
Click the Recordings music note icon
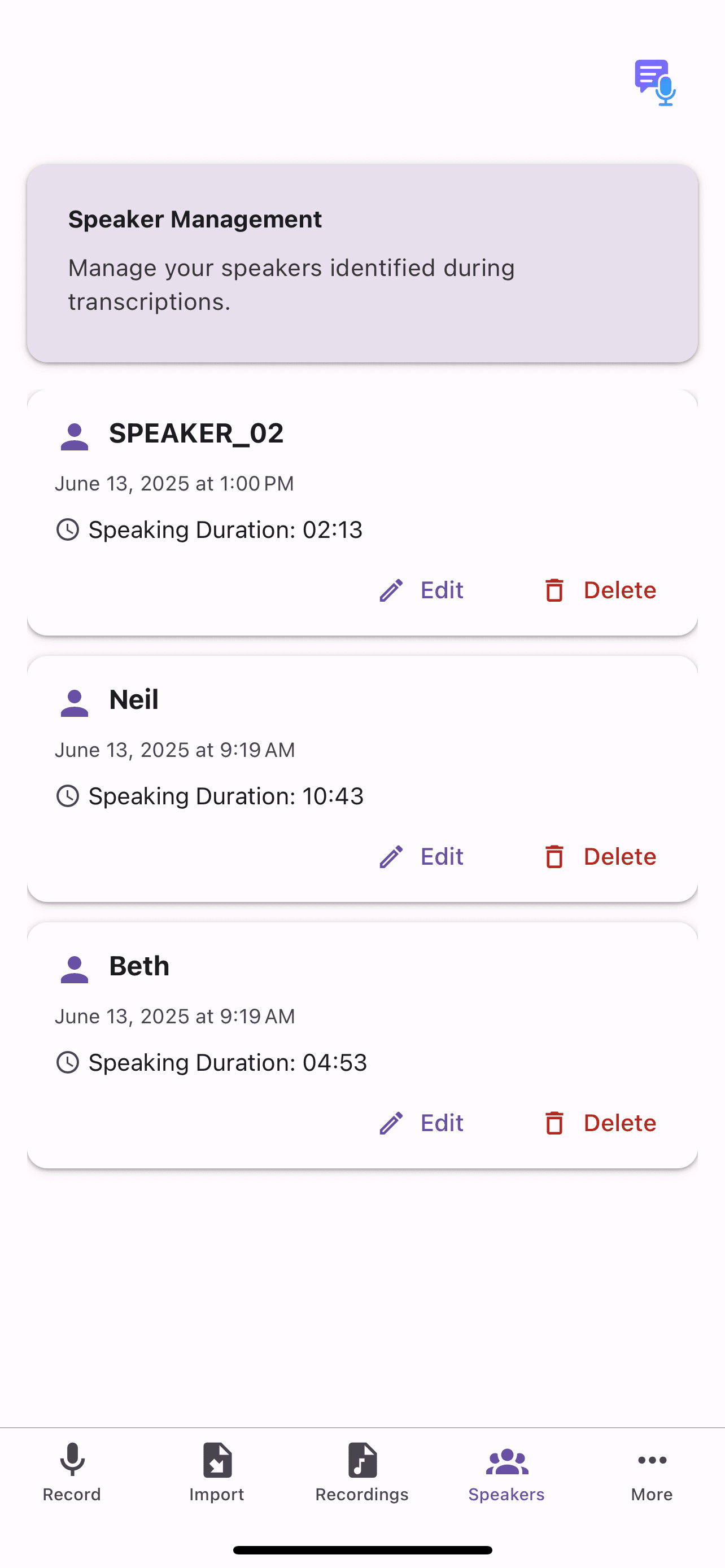(x=361, y=1460)
